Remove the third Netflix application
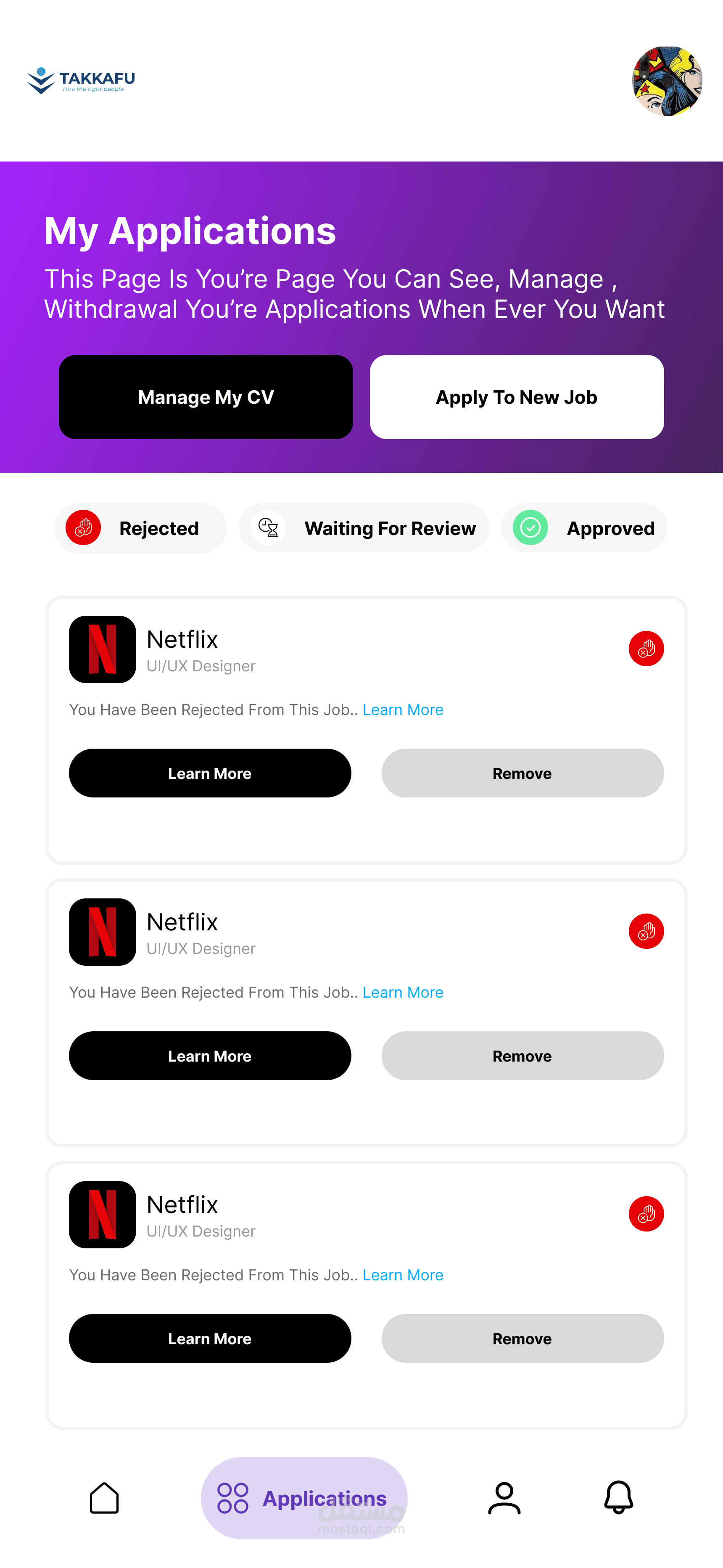This screenshot has height=1568, width=723. [522, 1338]
